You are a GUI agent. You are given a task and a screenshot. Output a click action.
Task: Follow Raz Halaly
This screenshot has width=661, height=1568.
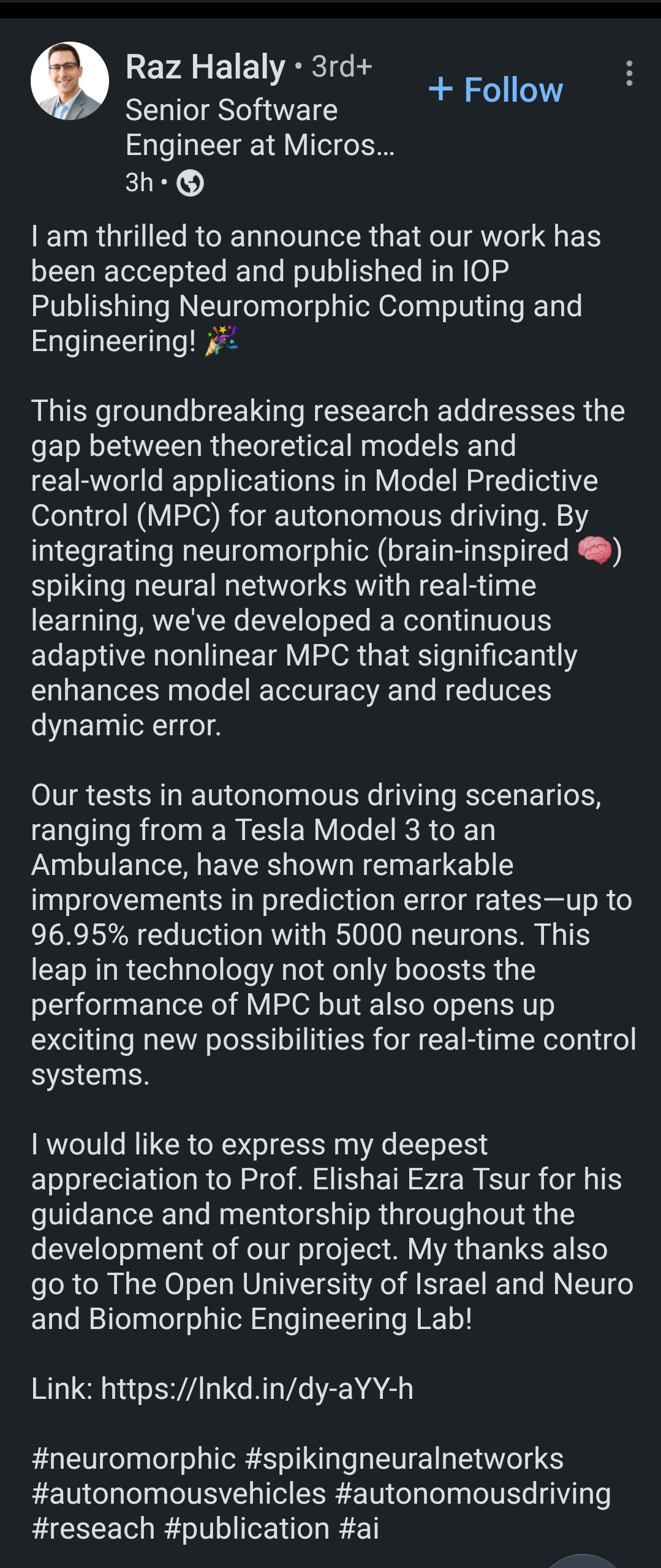[495, 90]
